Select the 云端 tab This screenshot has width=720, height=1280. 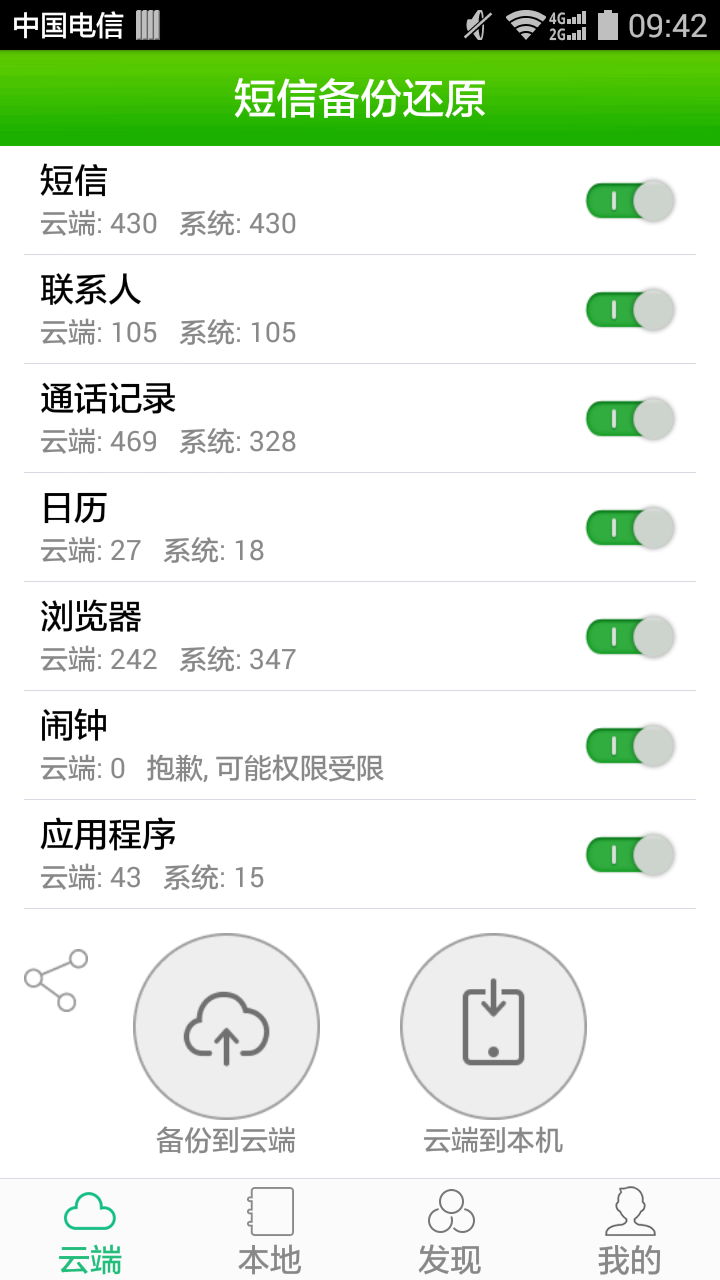click(x=90, y=1230)
